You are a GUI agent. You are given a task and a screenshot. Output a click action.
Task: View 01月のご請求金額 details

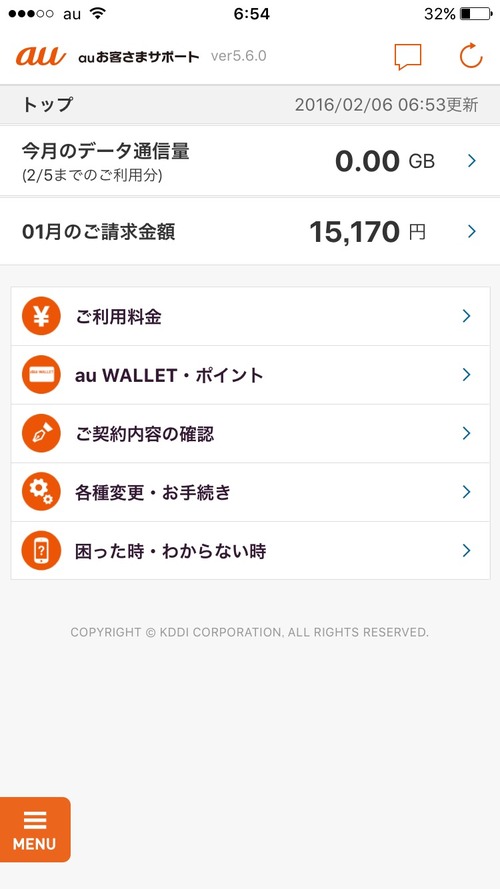click(250, 231)
